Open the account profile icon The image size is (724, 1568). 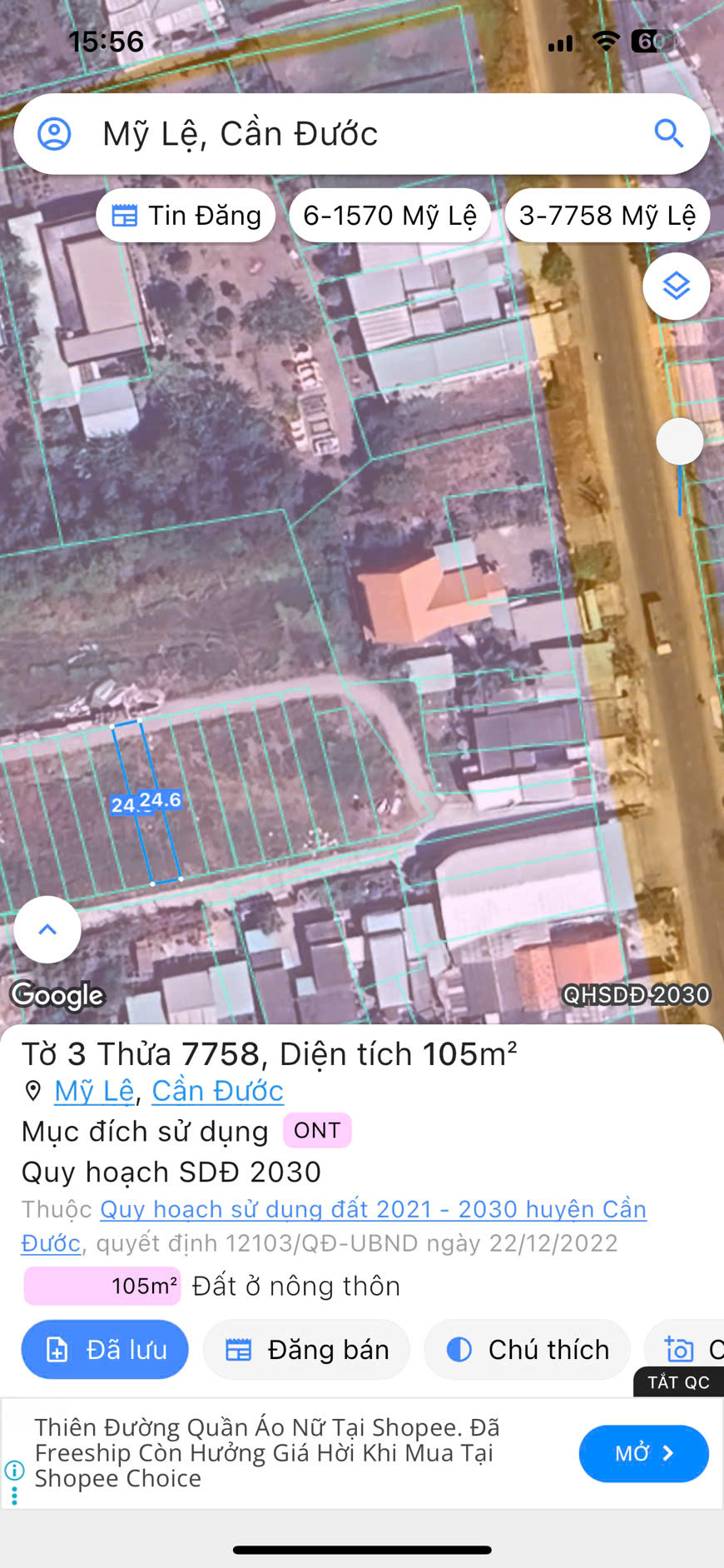pyautogui.click(x=55, y=134)
